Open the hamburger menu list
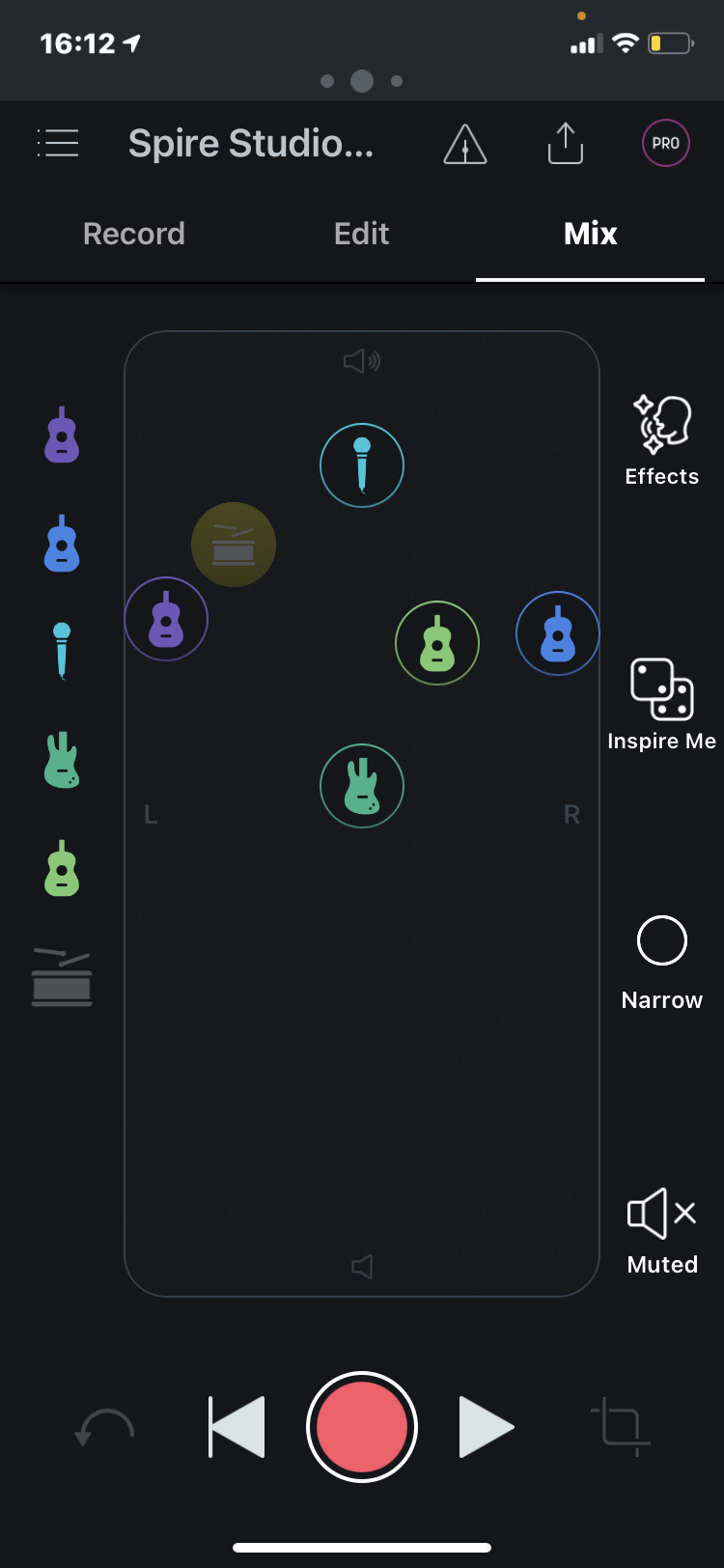The width and height of the screenshot is (724, 1568). tap(58, 143)
